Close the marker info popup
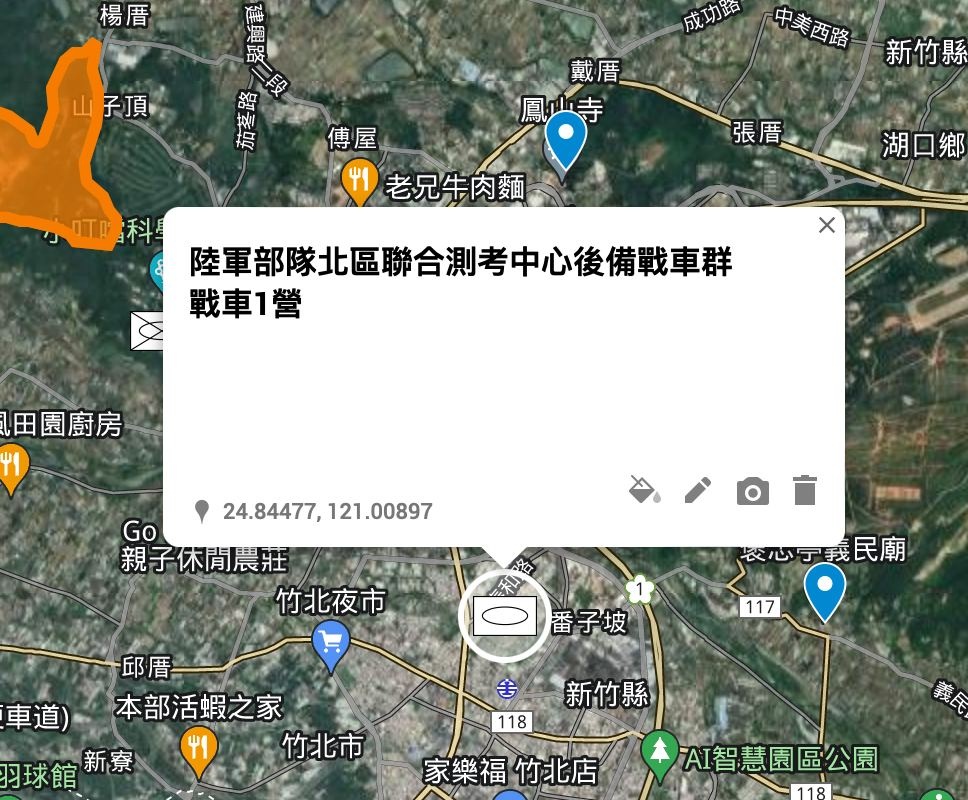Screen dimensions: 968x800 click(x=826, y=225)
